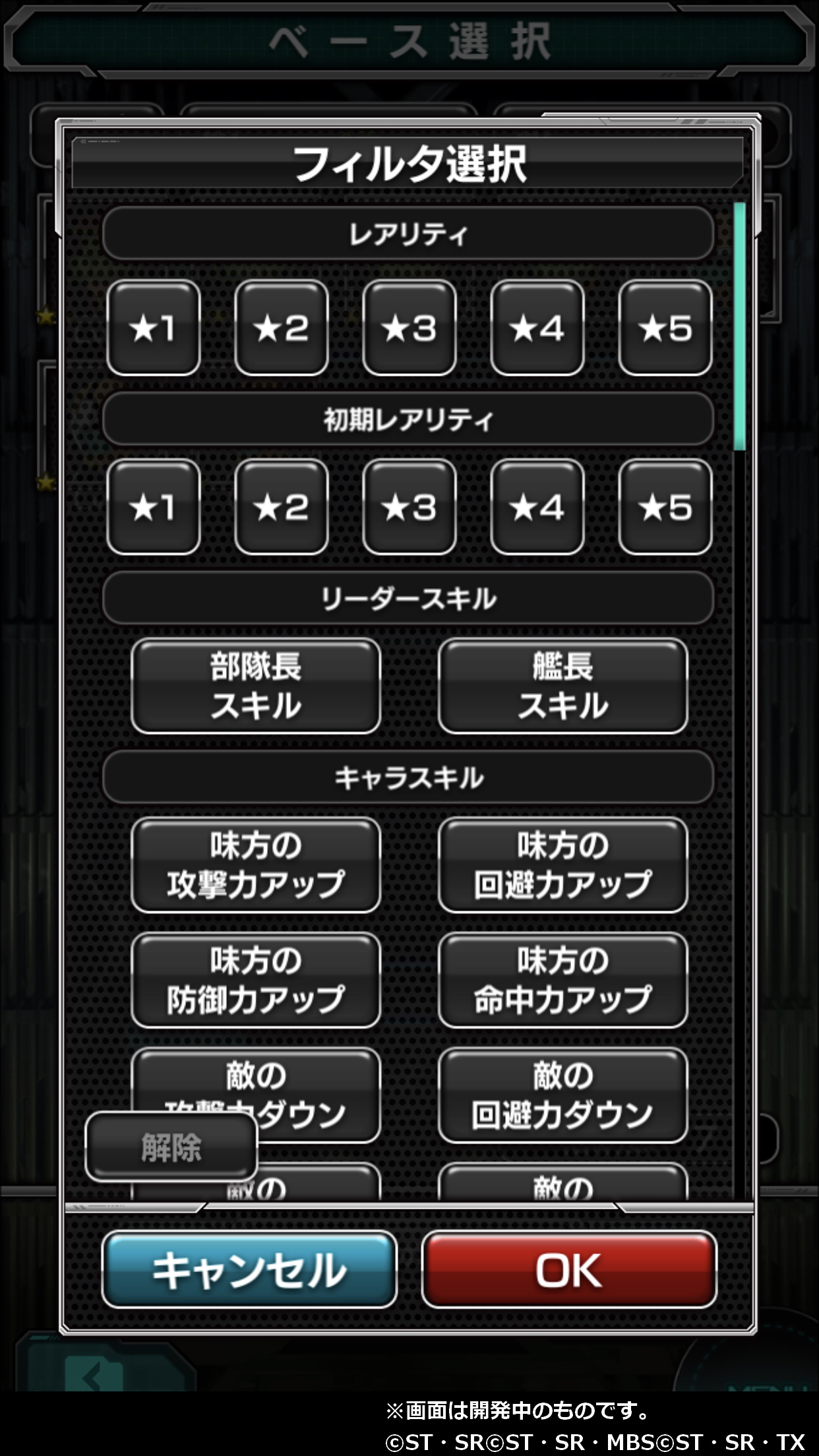The image size is (819, 1456).
Task: Select ★5 under レアリティ
Action: point(665,328)
